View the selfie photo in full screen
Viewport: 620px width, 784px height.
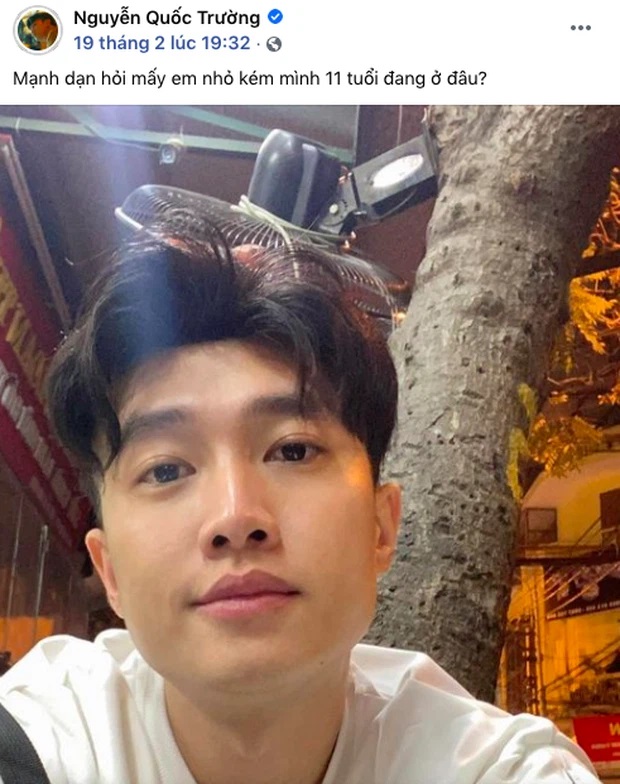tap(310, 445)
